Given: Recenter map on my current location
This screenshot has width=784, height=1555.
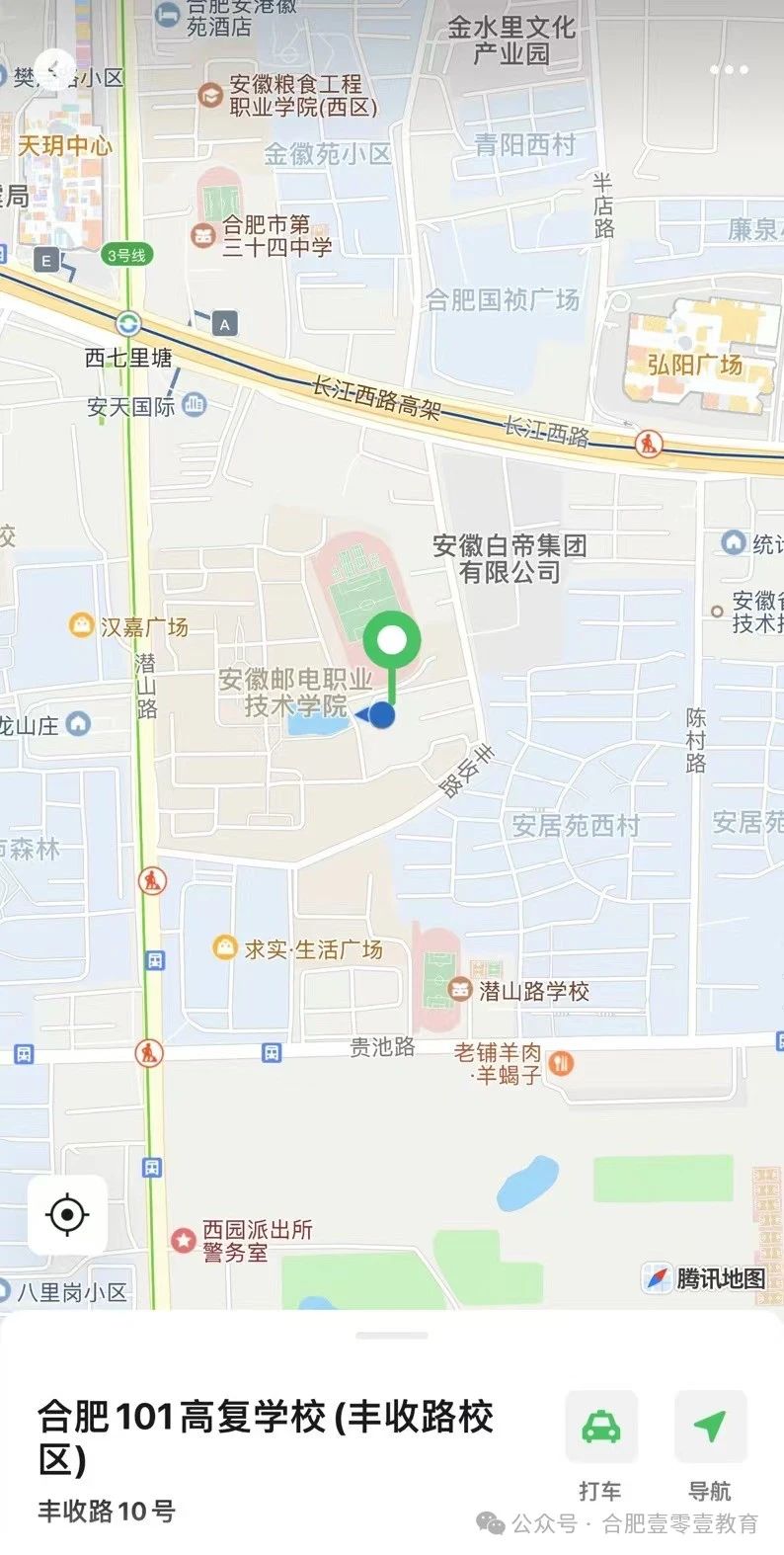Looking at the screenshot, I should tap(67, 1214).
